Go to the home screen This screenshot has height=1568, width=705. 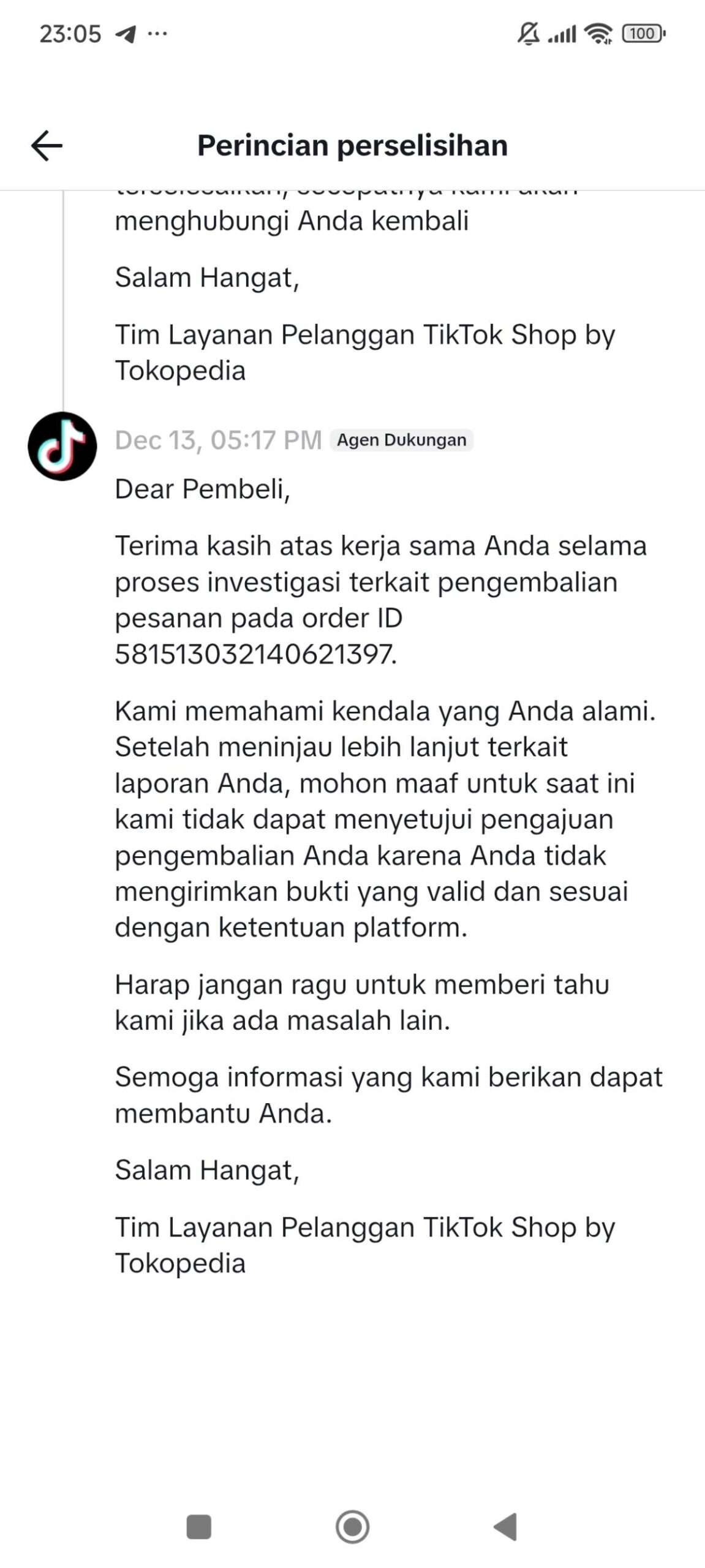point(352,1526)
